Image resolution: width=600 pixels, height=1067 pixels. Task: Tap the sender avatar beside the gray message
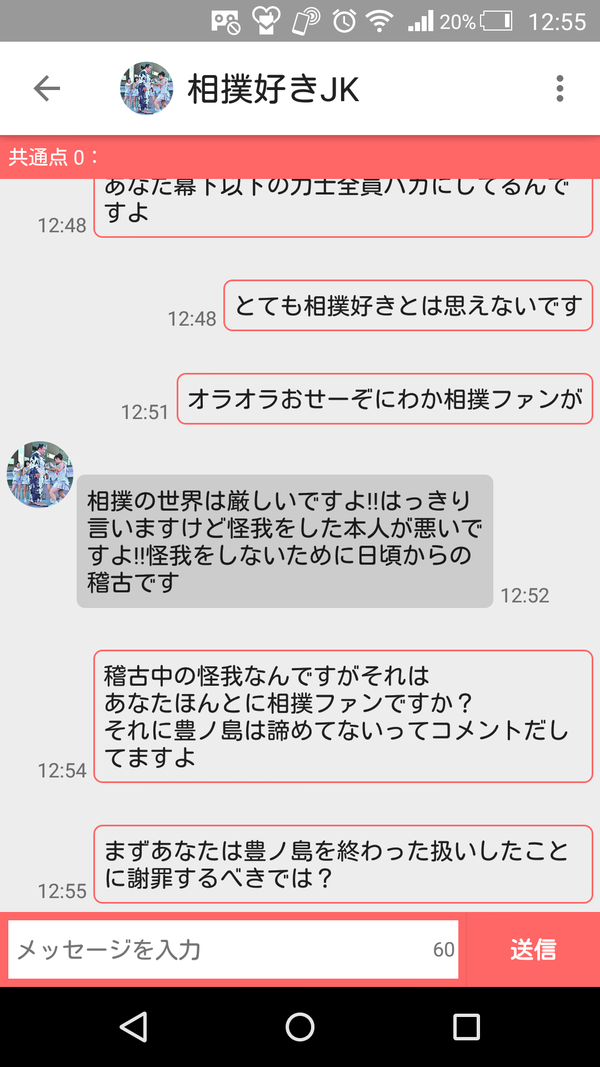pyautogui.click(x=39, y=474)
